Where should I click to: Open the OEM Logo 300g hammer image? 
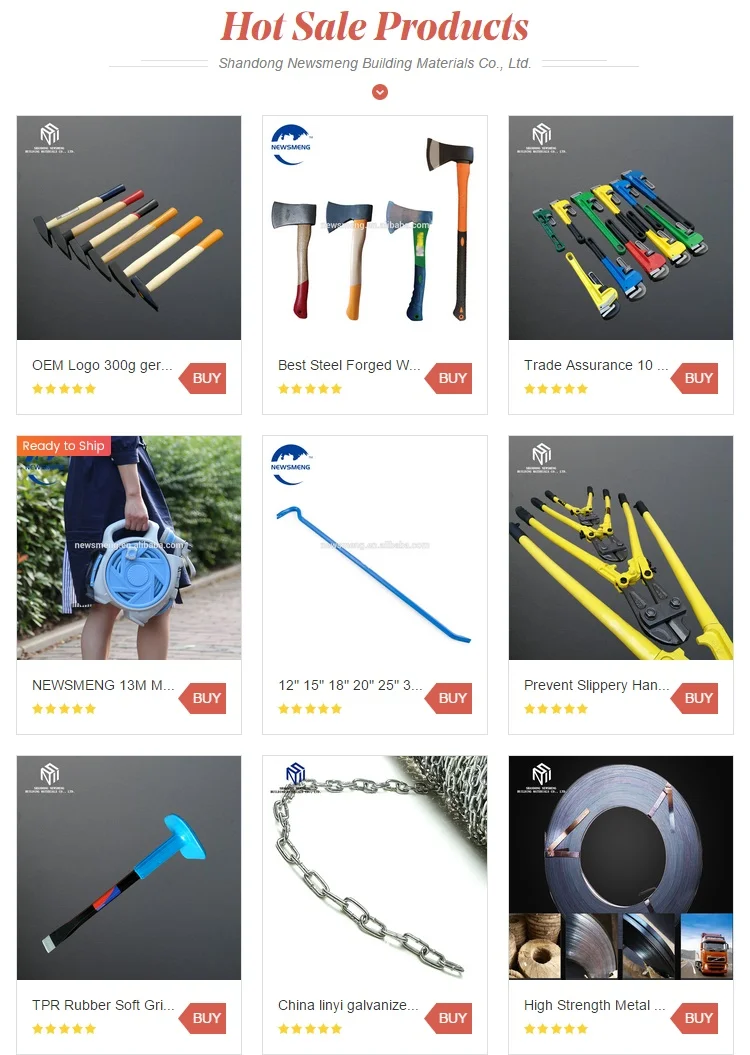tap(128, 227)
